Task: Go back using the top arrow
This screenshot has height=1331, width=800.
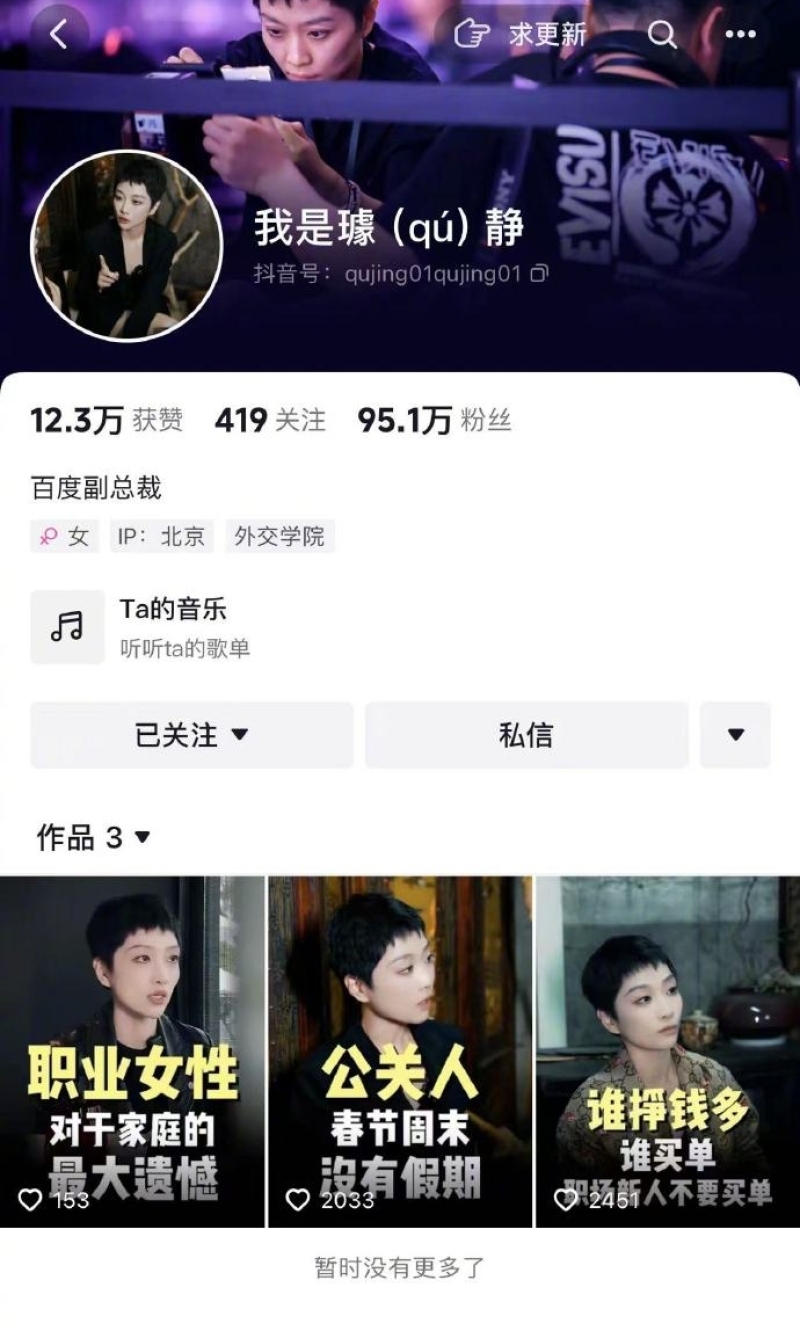Action: pyautogui.click(x=58, y=35)
